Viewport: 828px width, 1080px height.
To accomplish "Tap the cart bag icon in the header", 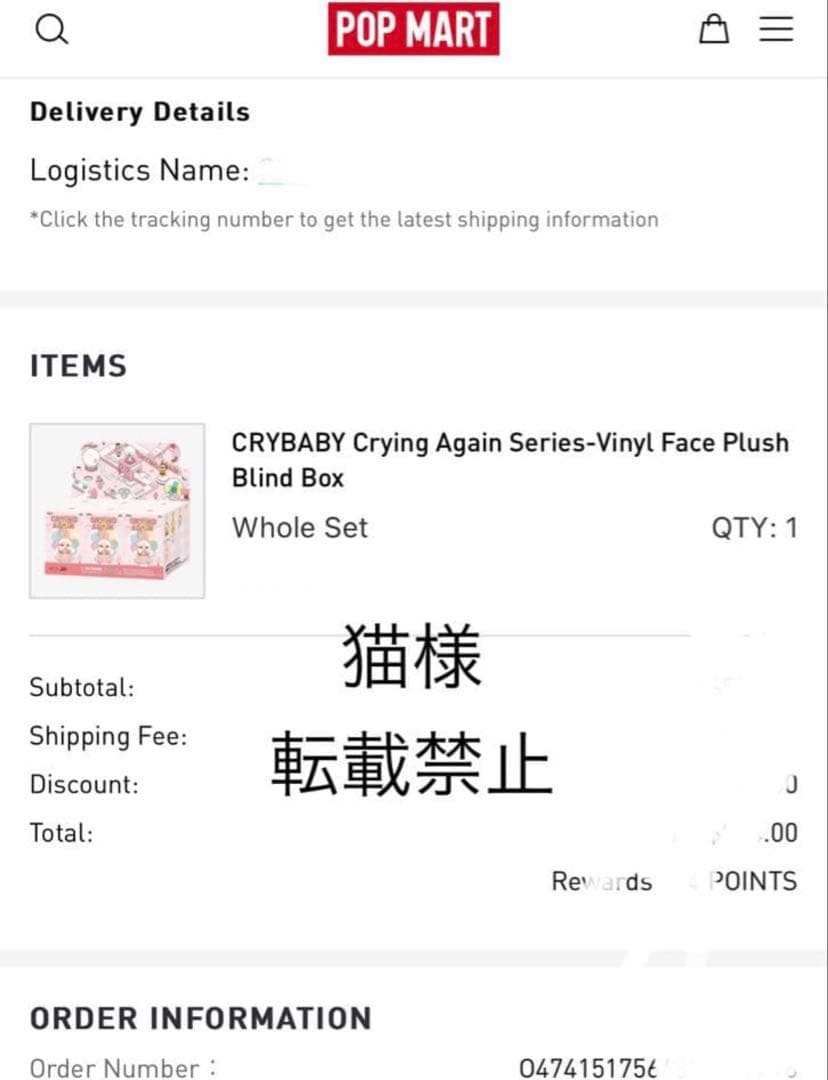I will click(714, 29).
